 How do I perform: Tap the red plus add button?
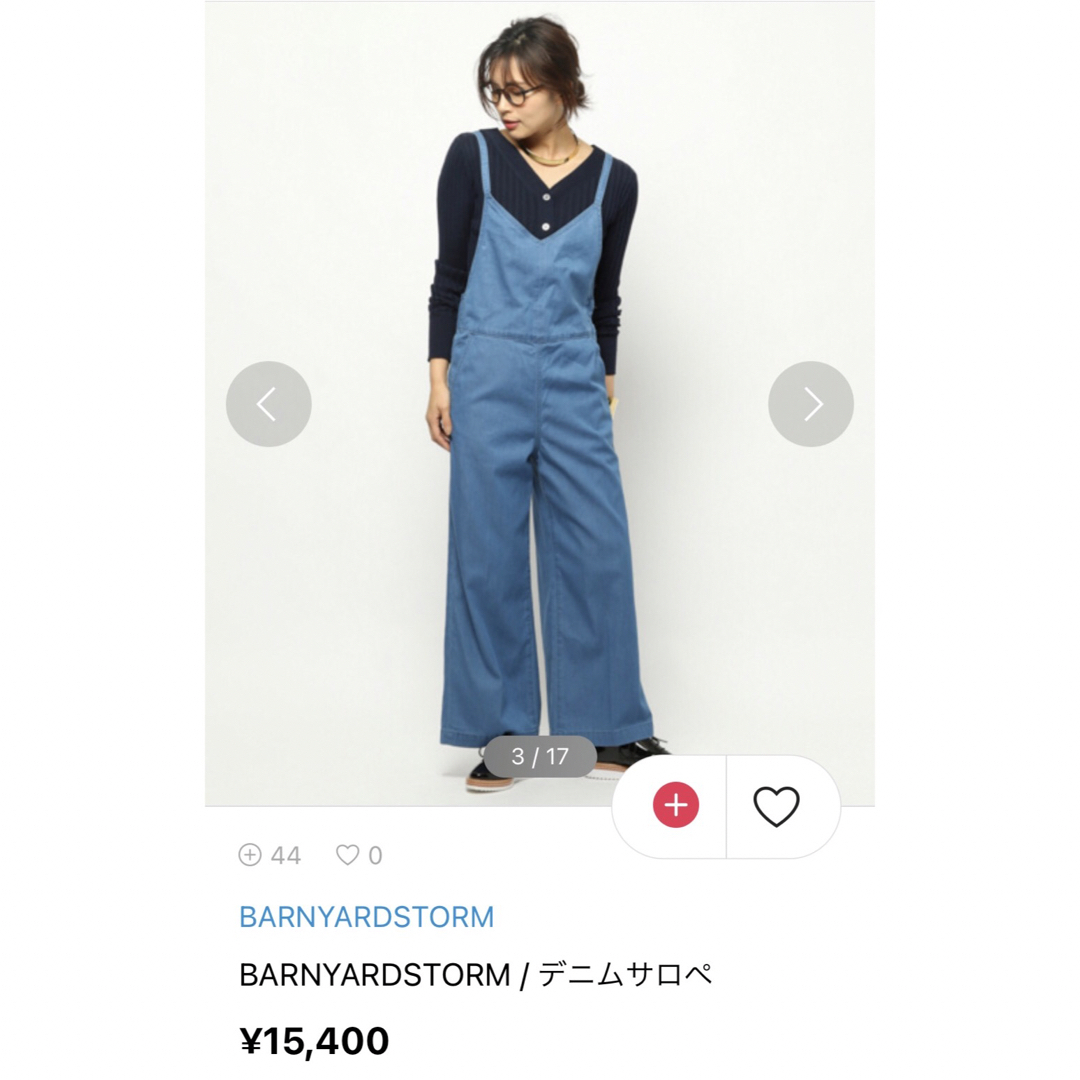click(676, 806)
